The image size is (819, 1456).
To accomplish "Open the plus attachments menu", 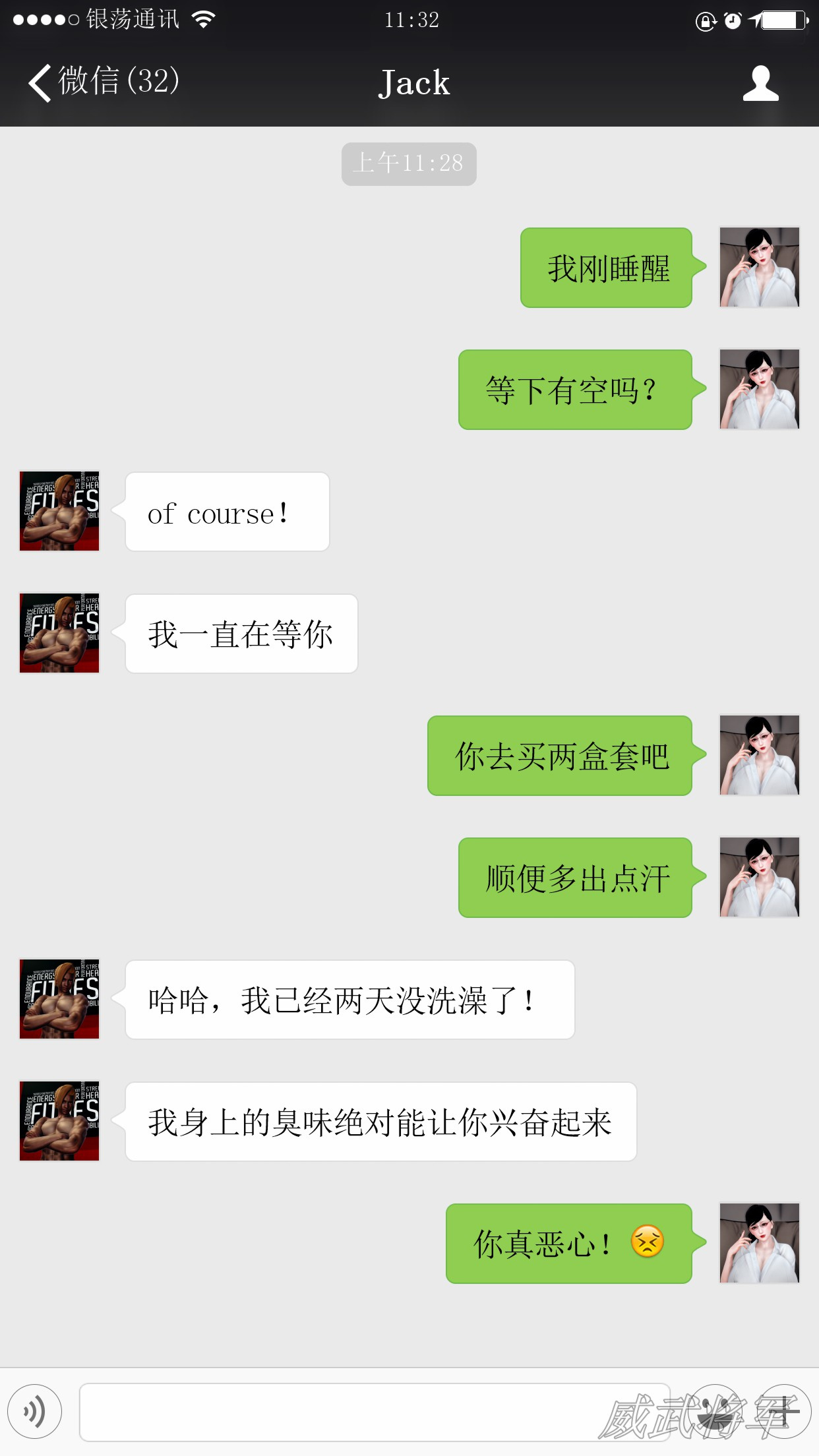I will [783, 1412].
